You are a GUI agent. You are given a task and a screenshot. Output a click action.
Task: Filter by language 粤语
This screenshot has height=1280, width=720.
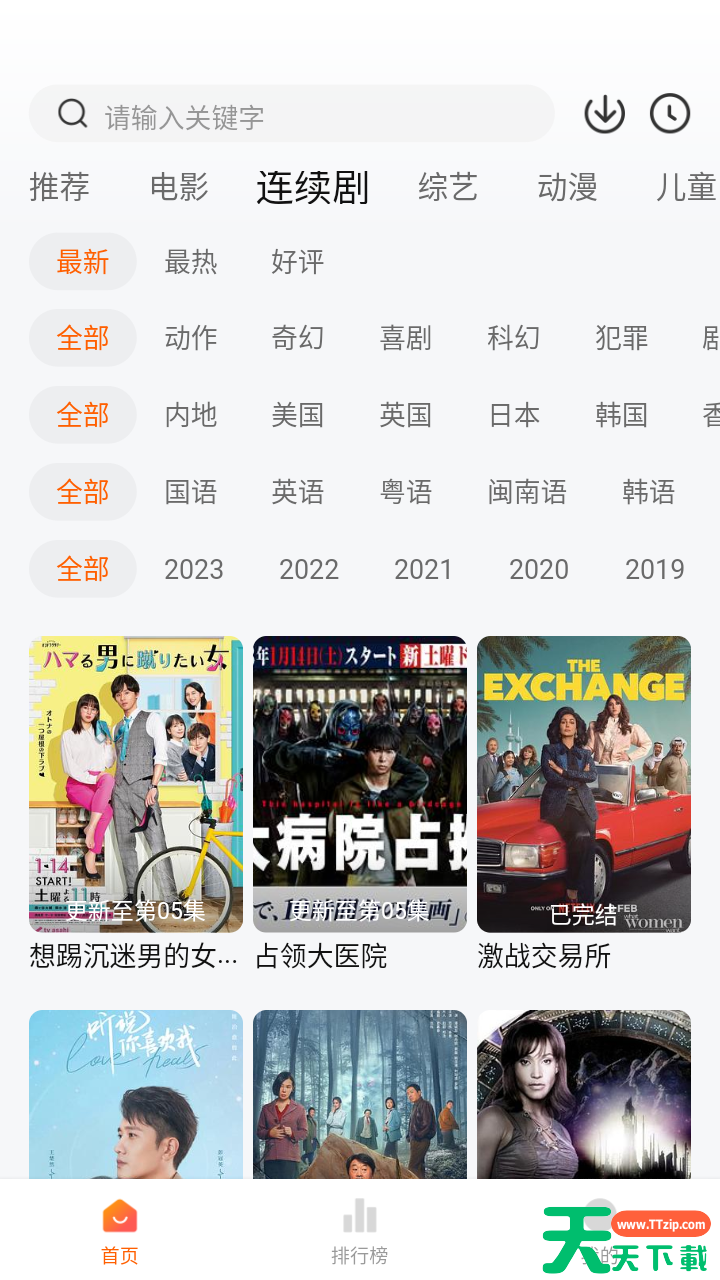point(406,492)
